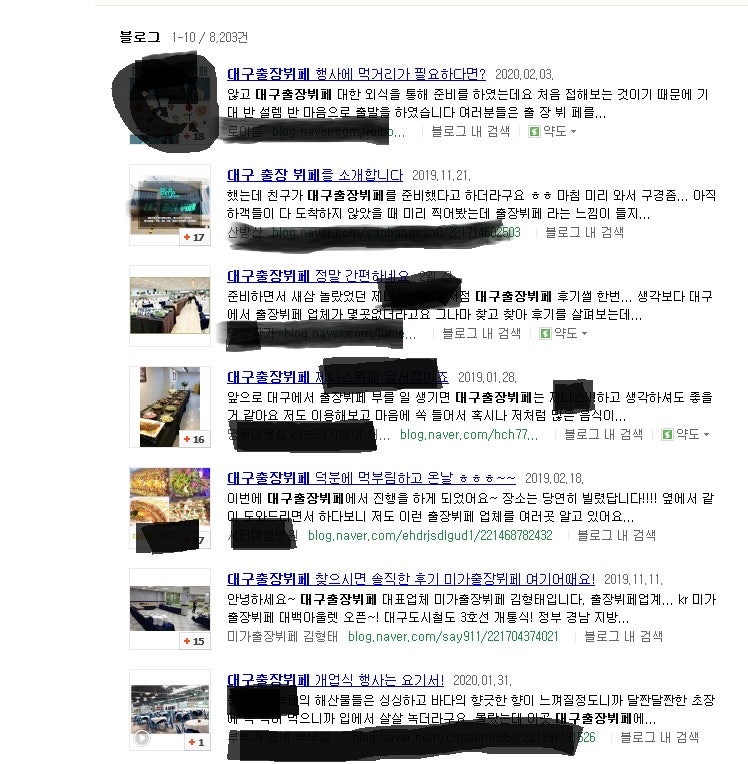
Task: Open '대구 출장 뷔페를 소개합니다' blog post
Action: tap(314, 175)
